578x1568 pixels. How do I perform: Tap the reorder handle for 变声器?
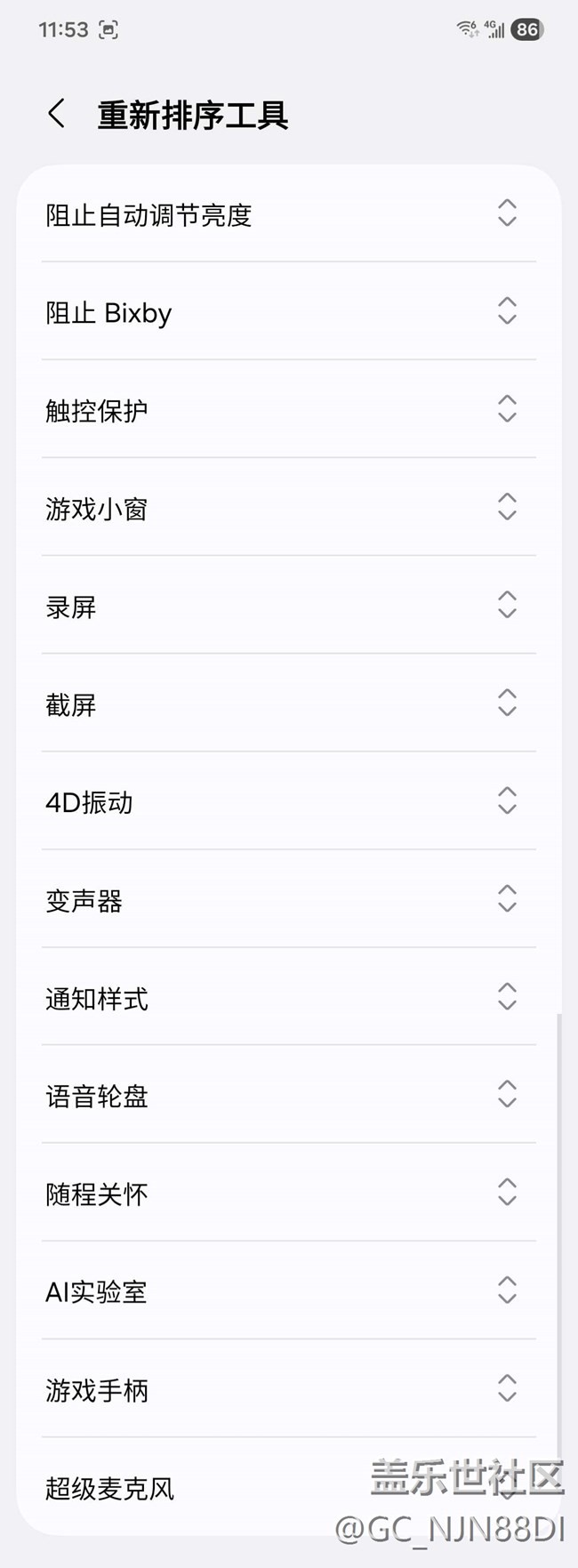(x=507, y=898)
